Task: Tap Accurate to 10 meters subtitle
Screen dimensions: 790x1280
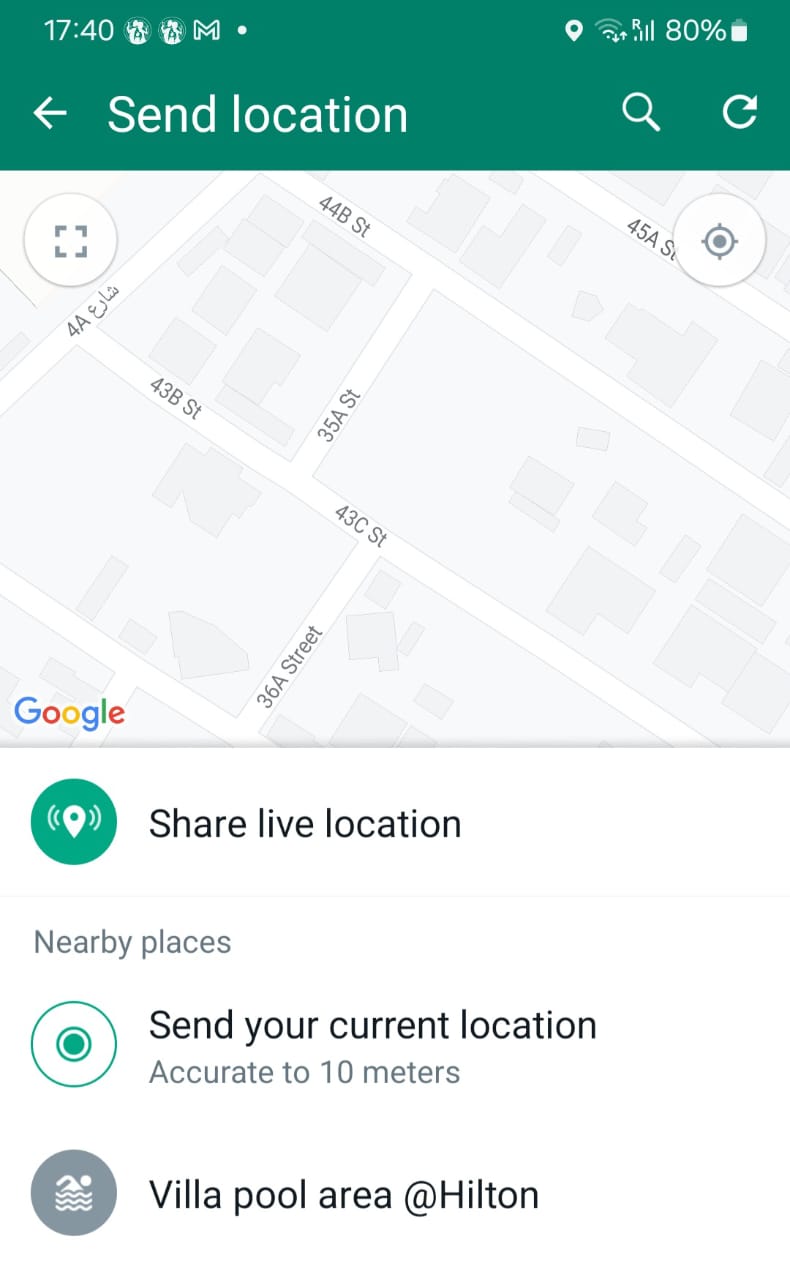Action: 303,1072
